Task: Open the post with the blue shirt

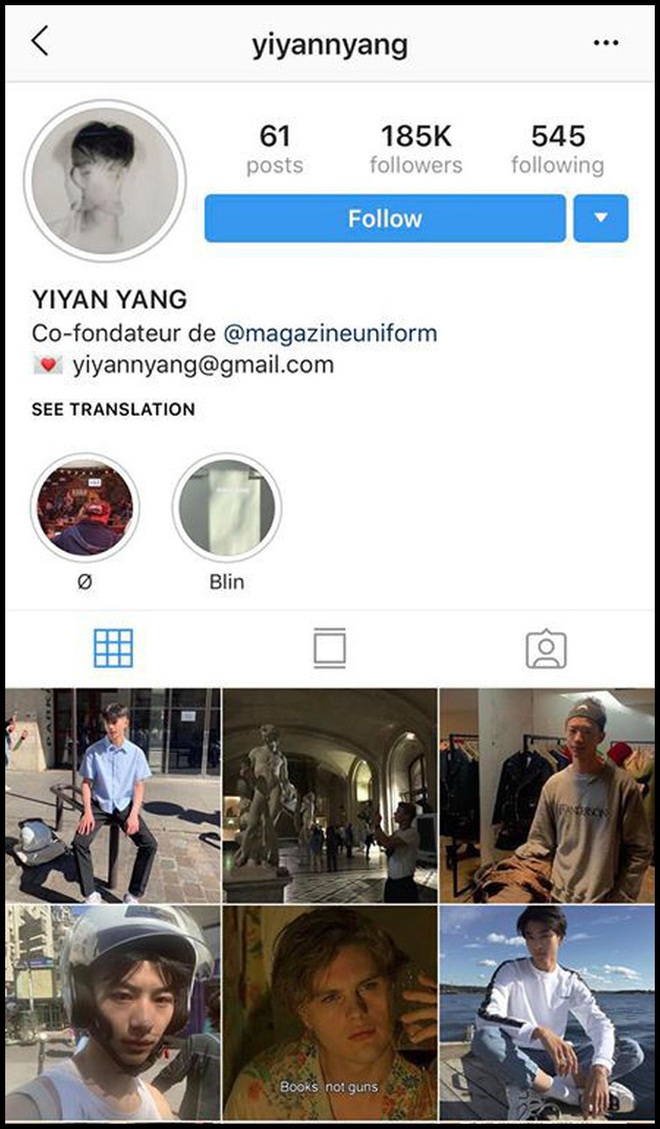Action: tap(113, 795)
